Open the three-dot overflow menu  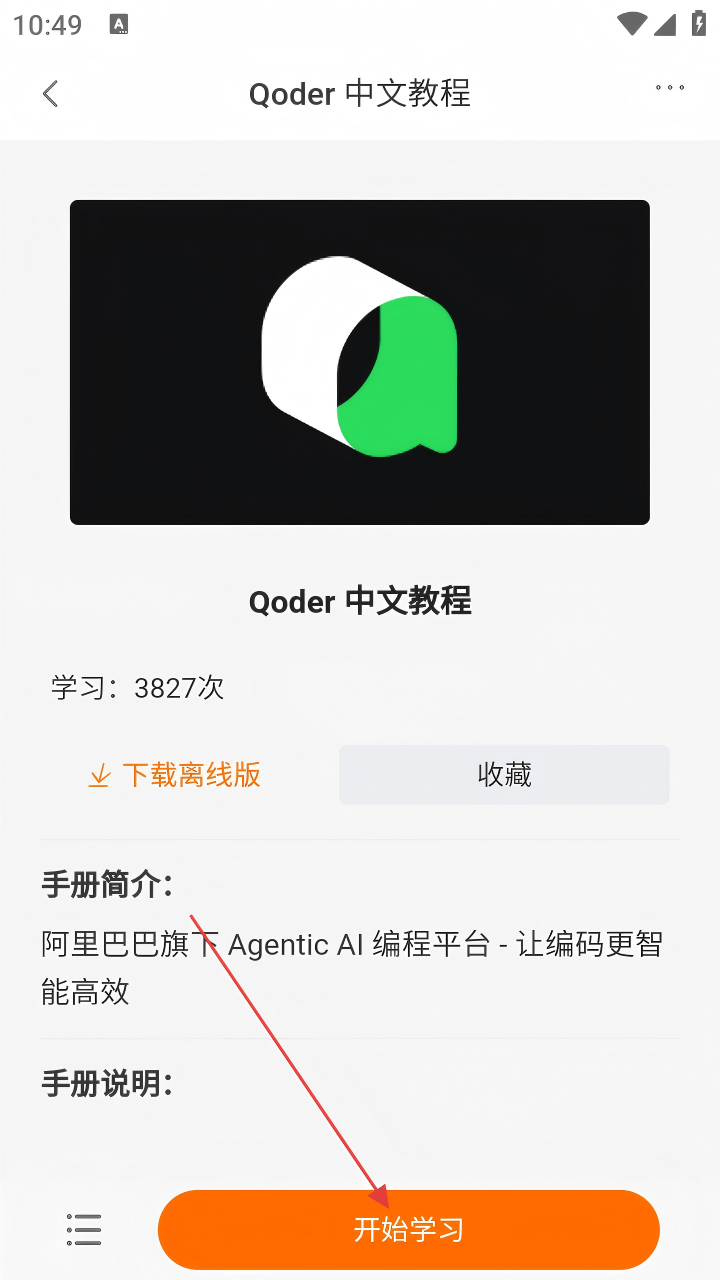669,88
